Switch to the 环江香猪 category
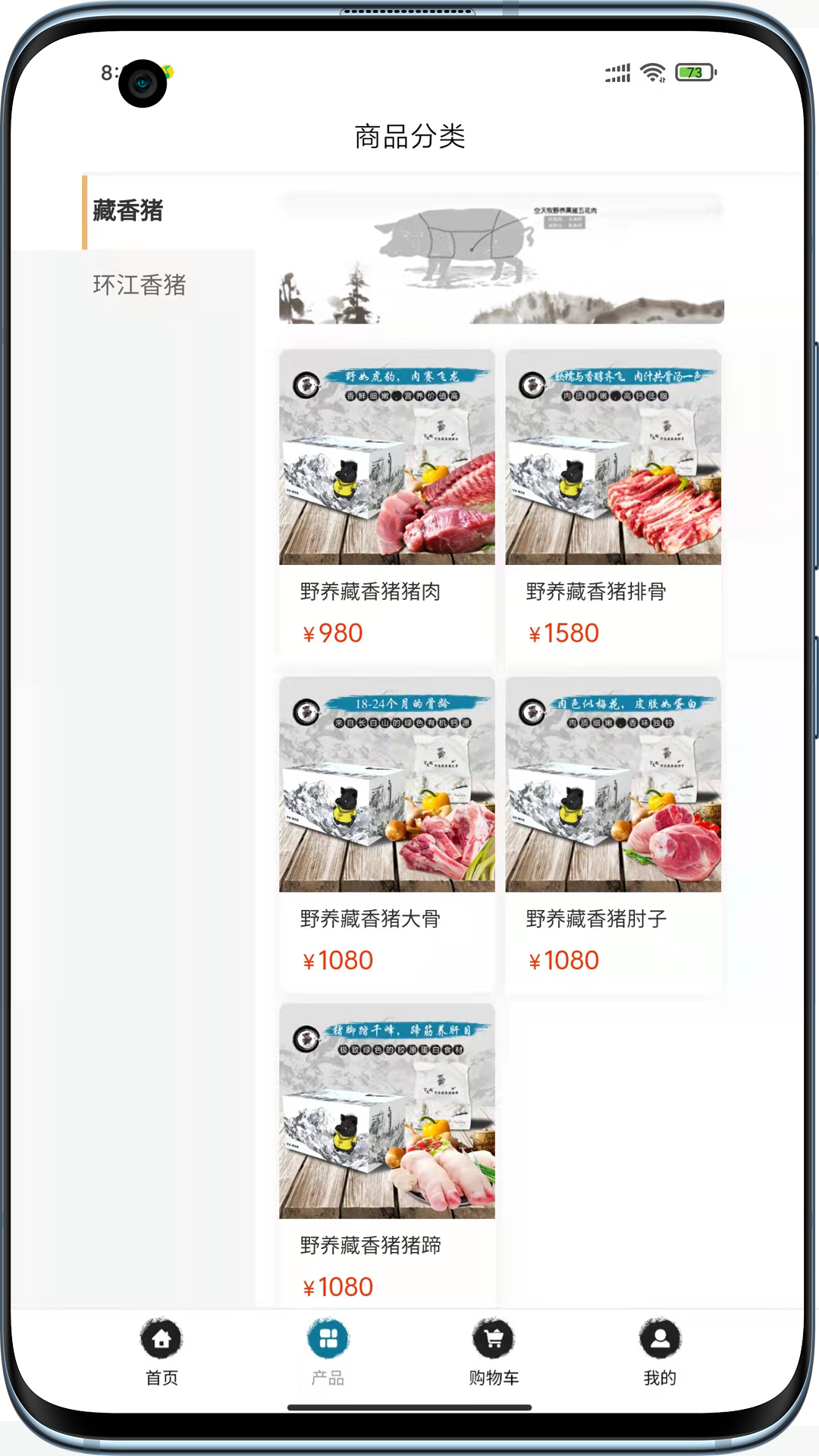The height and width of the screenshot is (1456, 819). (x=140, y=285)
